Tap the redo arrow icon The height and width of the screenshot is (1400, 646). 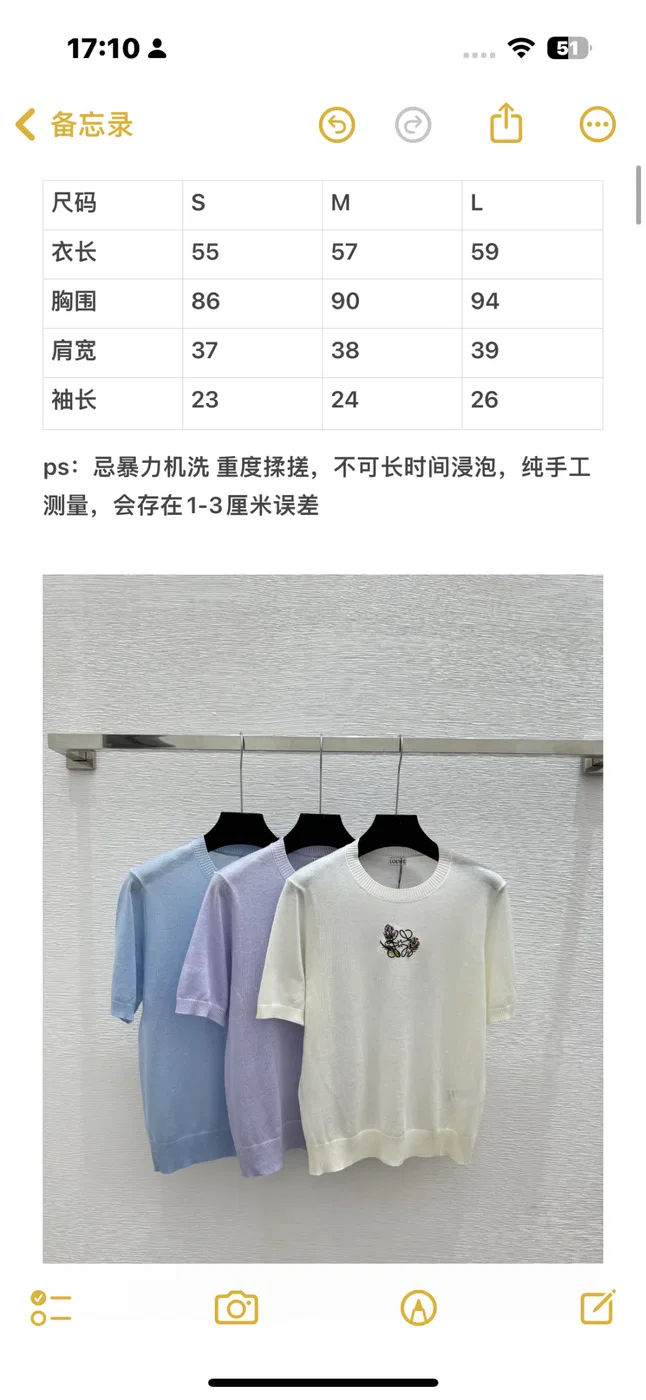[413, 125]
